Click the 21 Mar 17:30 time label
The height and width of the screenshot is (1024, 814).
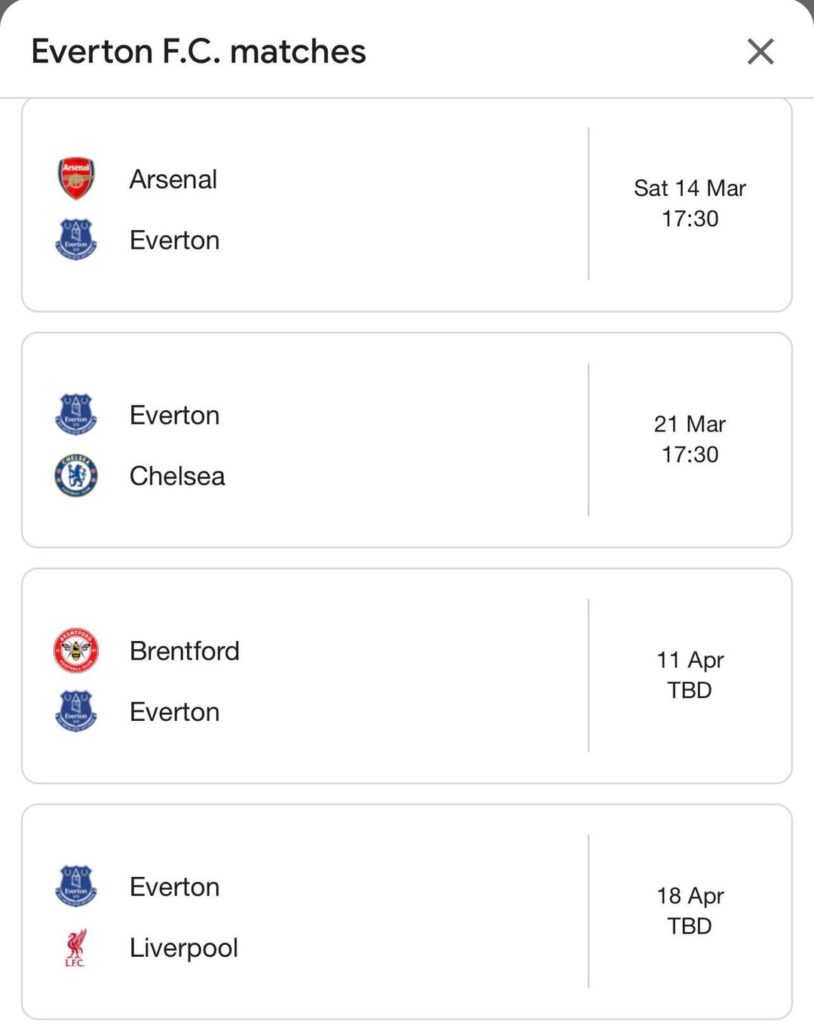(691, 440)
